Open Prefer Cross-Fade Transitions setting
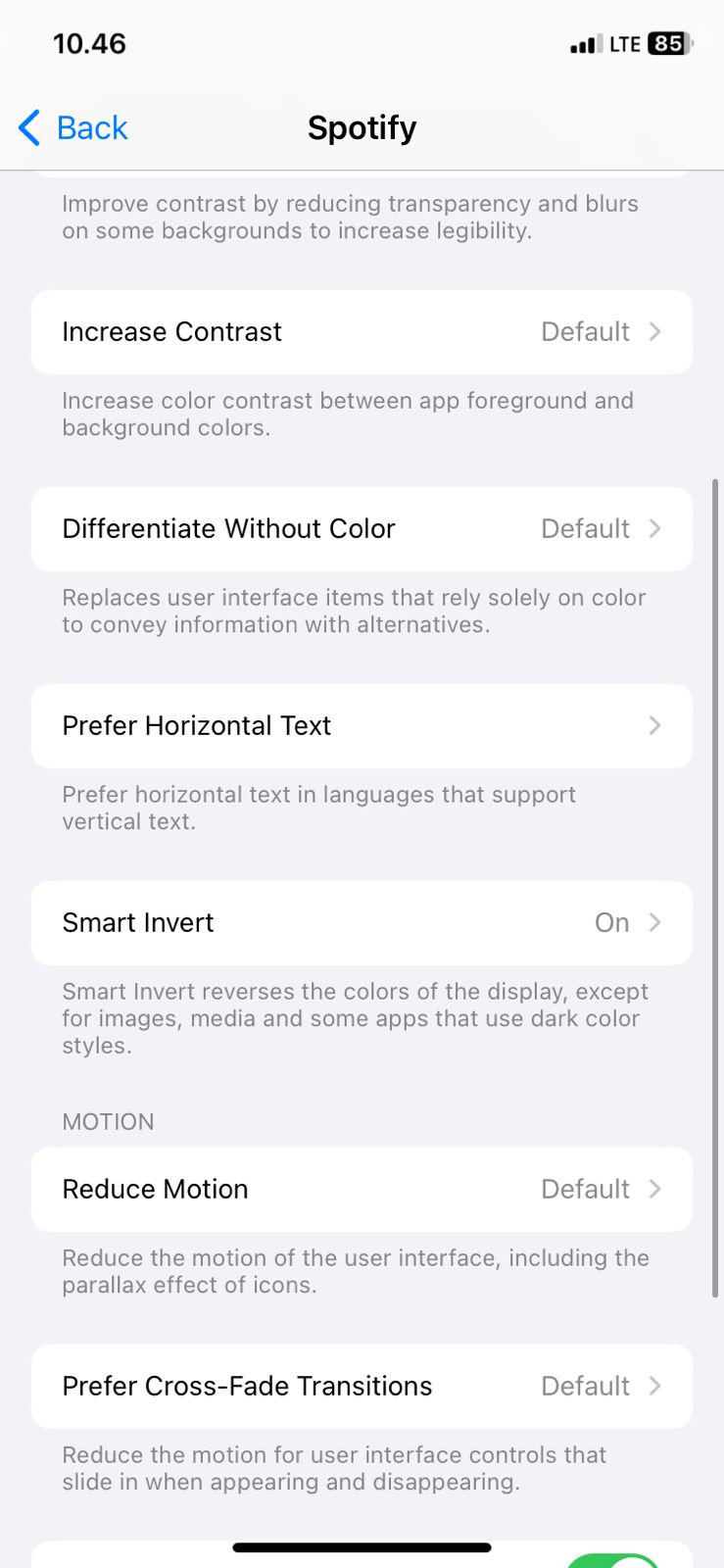The width and height of the screenshot is (724, 1568). click(362, 1387)
